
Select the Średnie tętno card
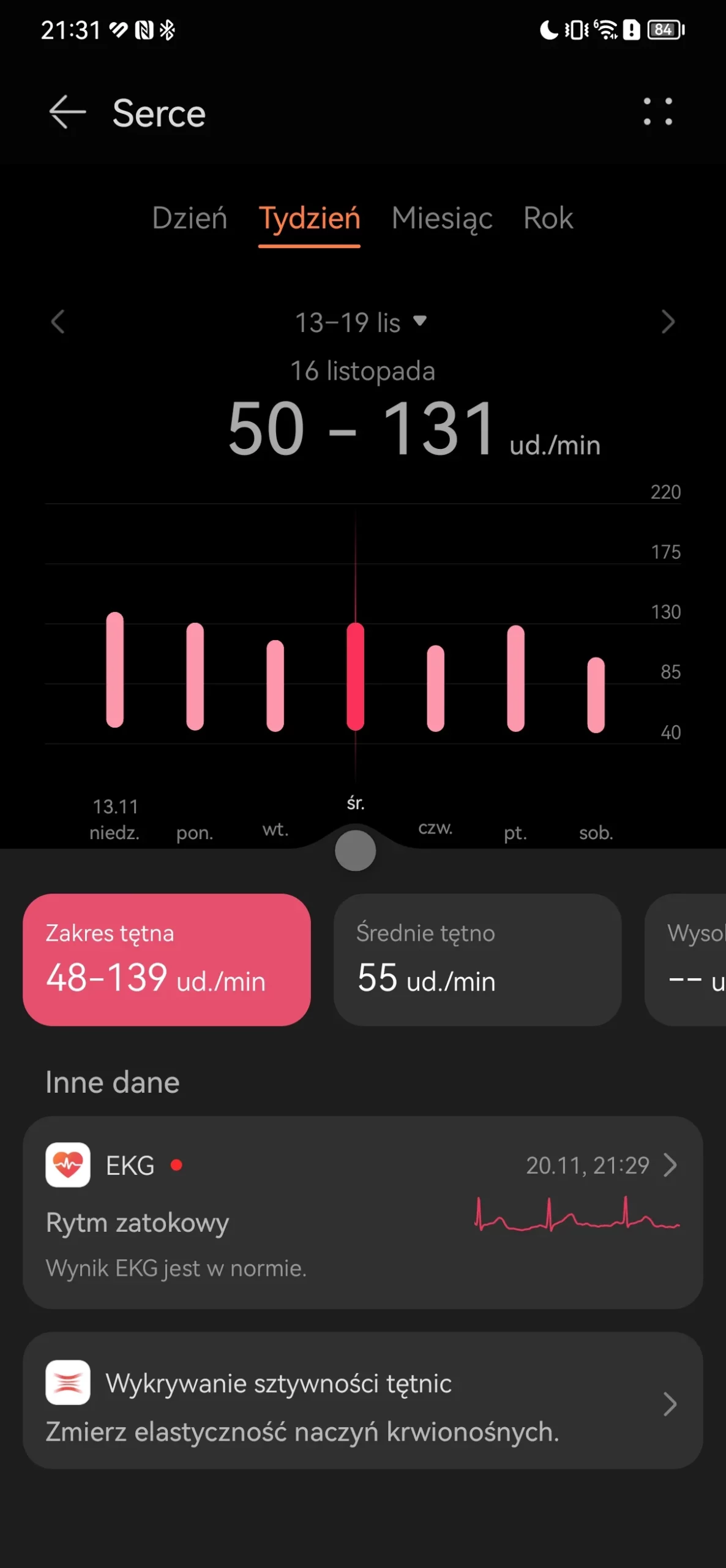pyautogui.click(x=477, y=959)
